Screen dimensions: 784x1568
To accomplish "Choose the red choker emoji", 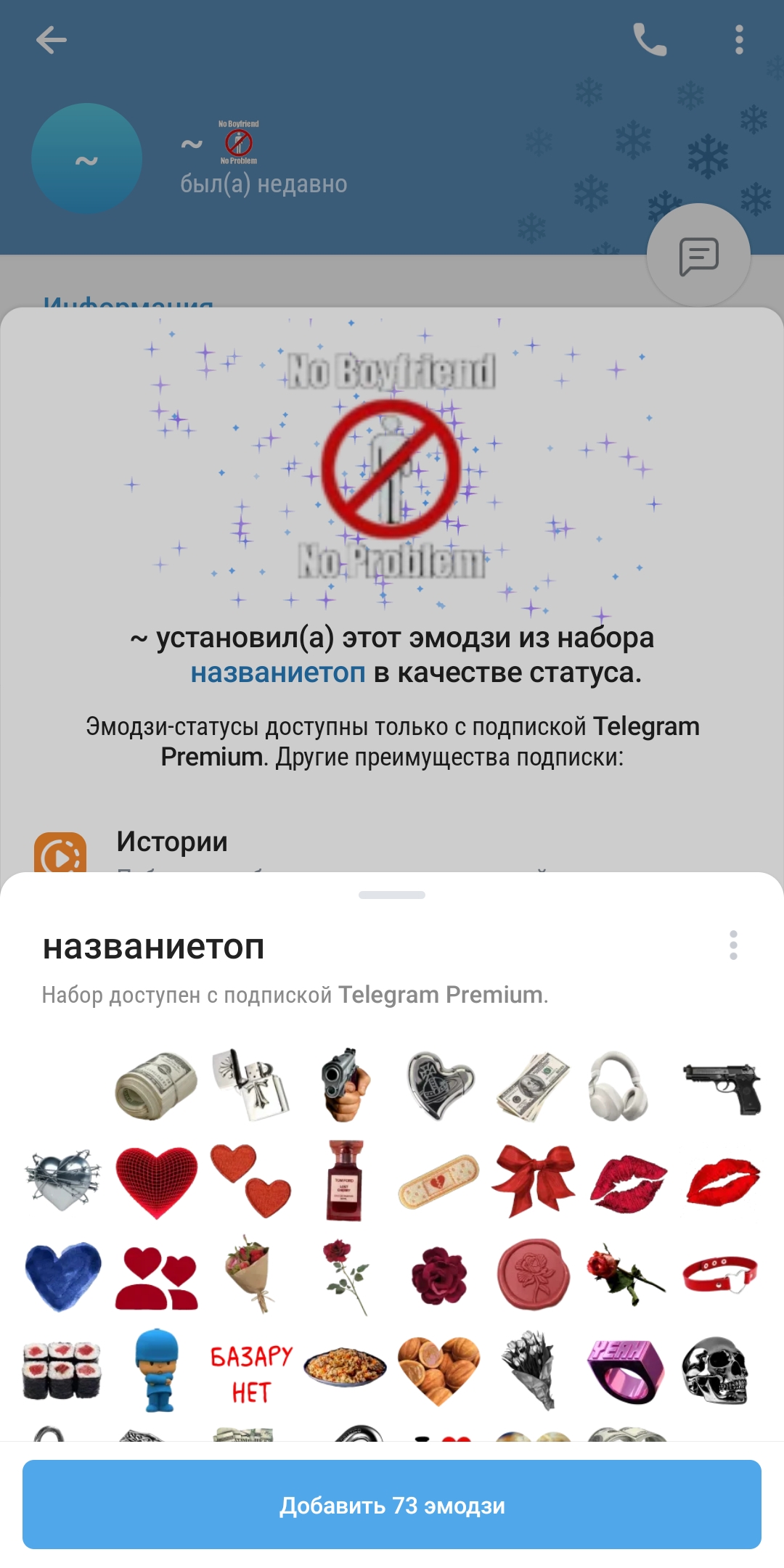I will pos(720,1275).
